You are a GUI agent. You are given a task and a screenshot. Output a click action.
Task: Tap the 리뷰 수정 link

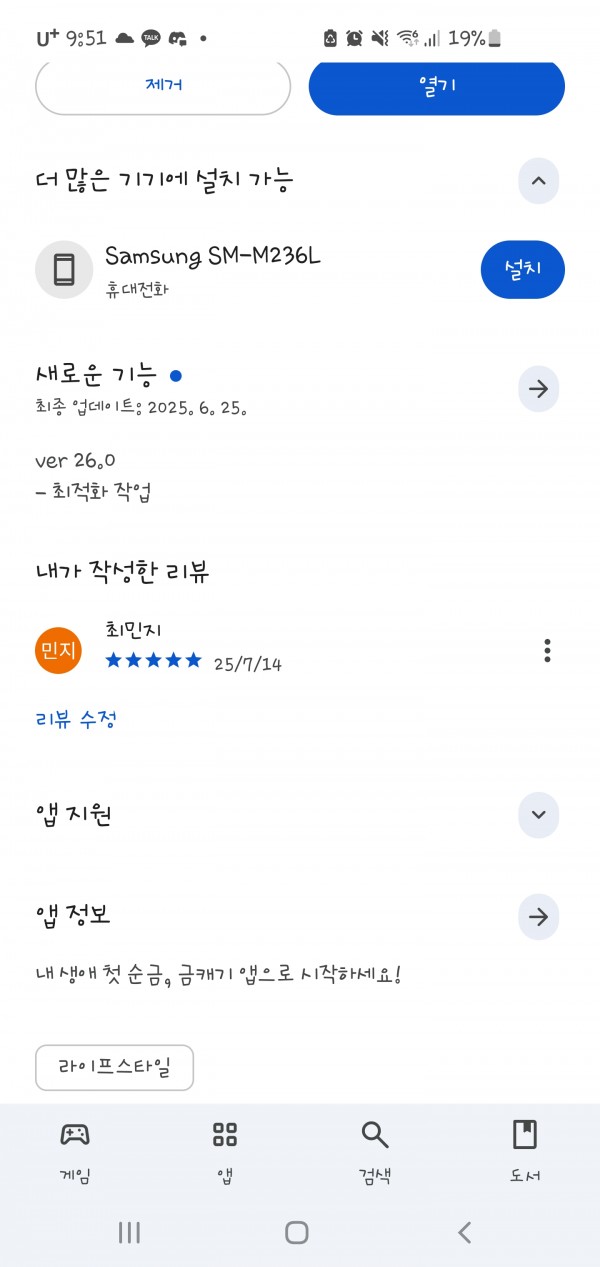point(77,719)
